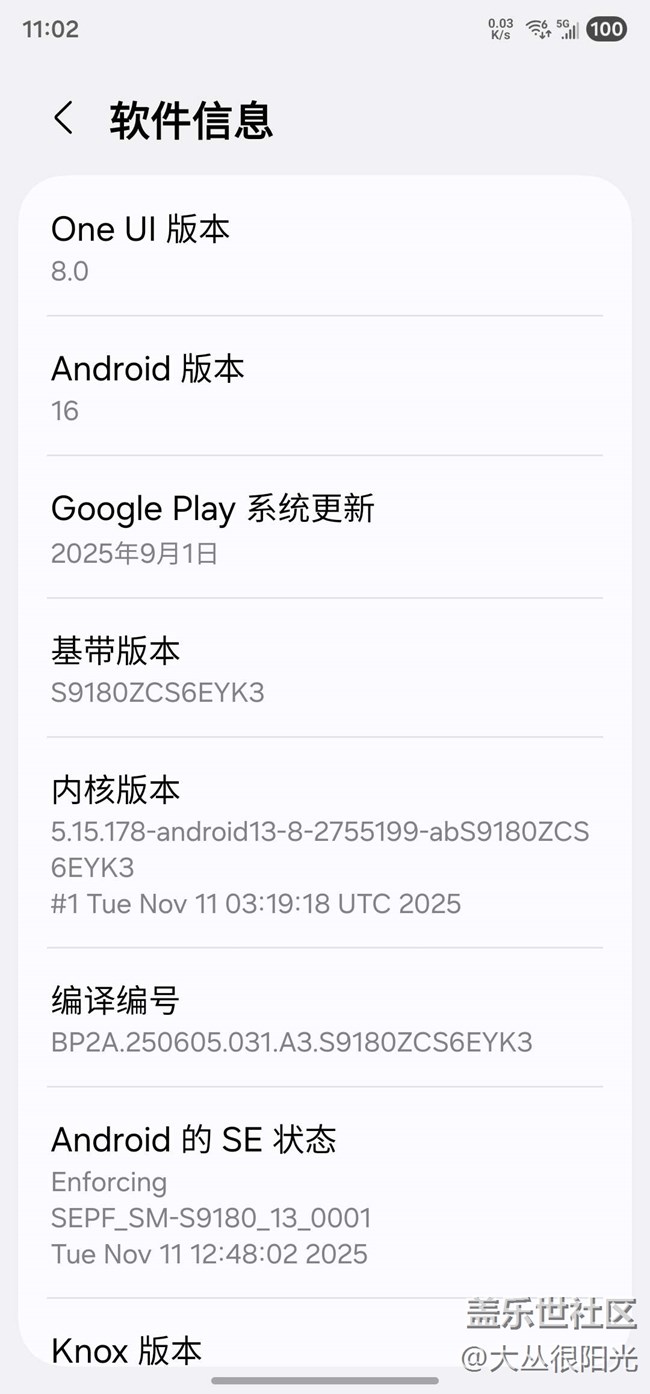Open the One UI 版本 row
This screenshot has width=650, height=1394.
324,248
